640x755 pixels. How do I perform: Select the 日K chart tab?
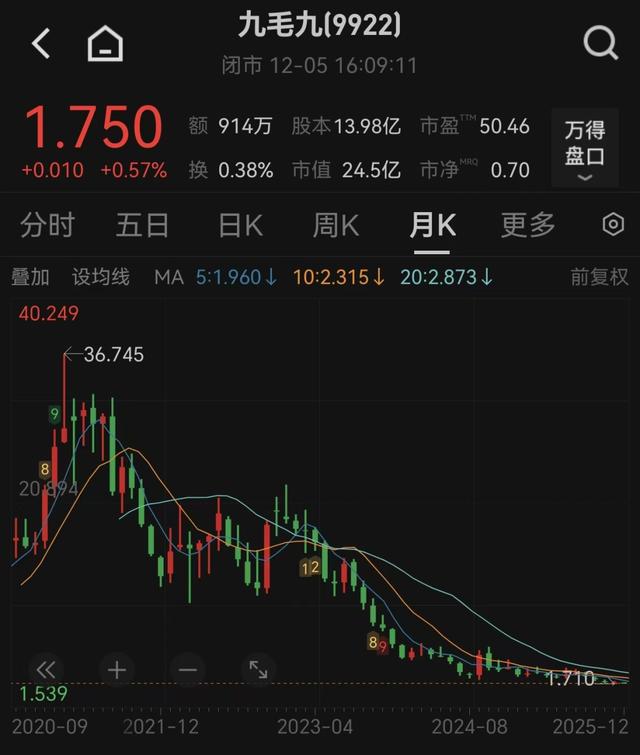pos(240,225)
